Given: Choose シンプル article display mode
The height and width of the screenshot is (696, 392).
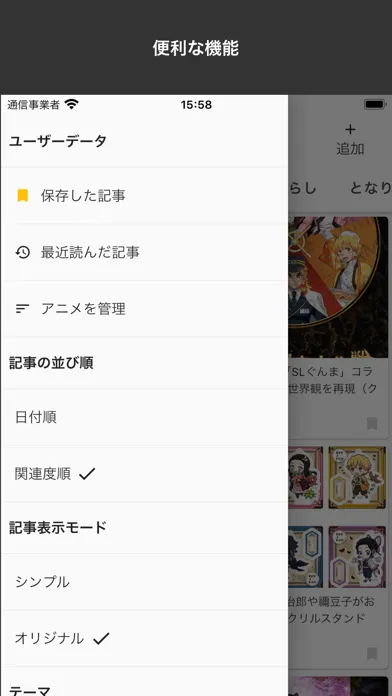Looking at the screenshot, I should pyautogui.click(x=144, y=582).
